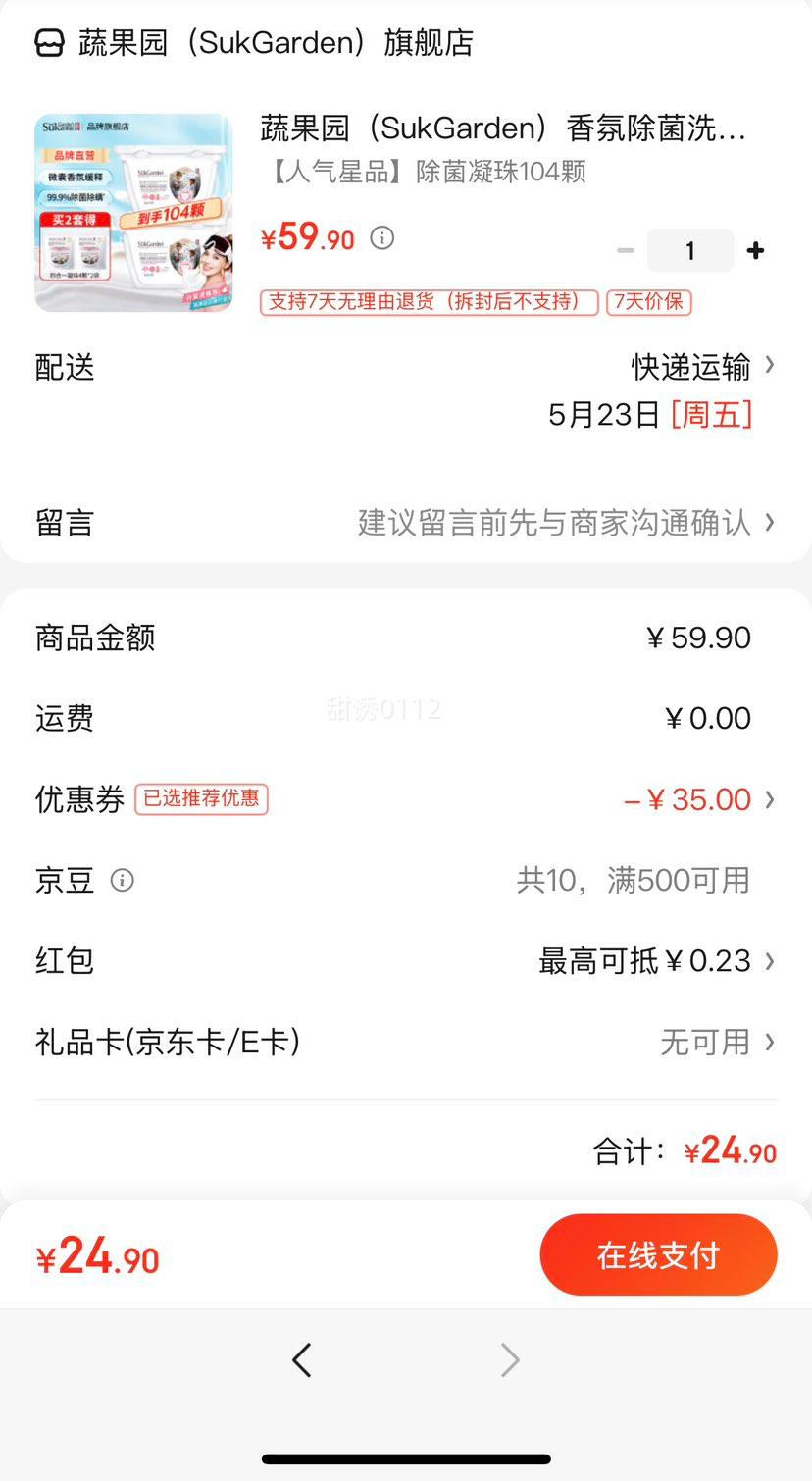812x1481 pixels.
Task: Open the 礼品卡 gift card row
Action: pos(406,1042)
